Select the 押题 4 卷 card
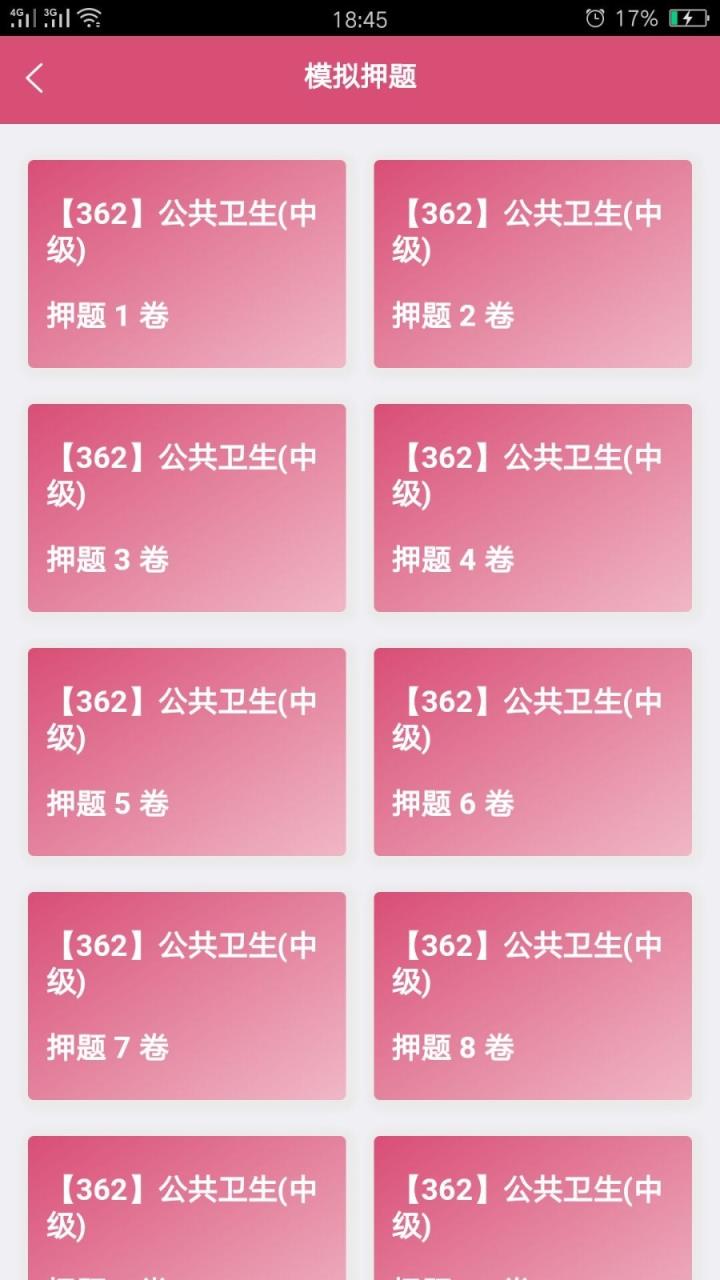Image resolution: width=720 pixels, height=1280 pixels. point(532,508)
